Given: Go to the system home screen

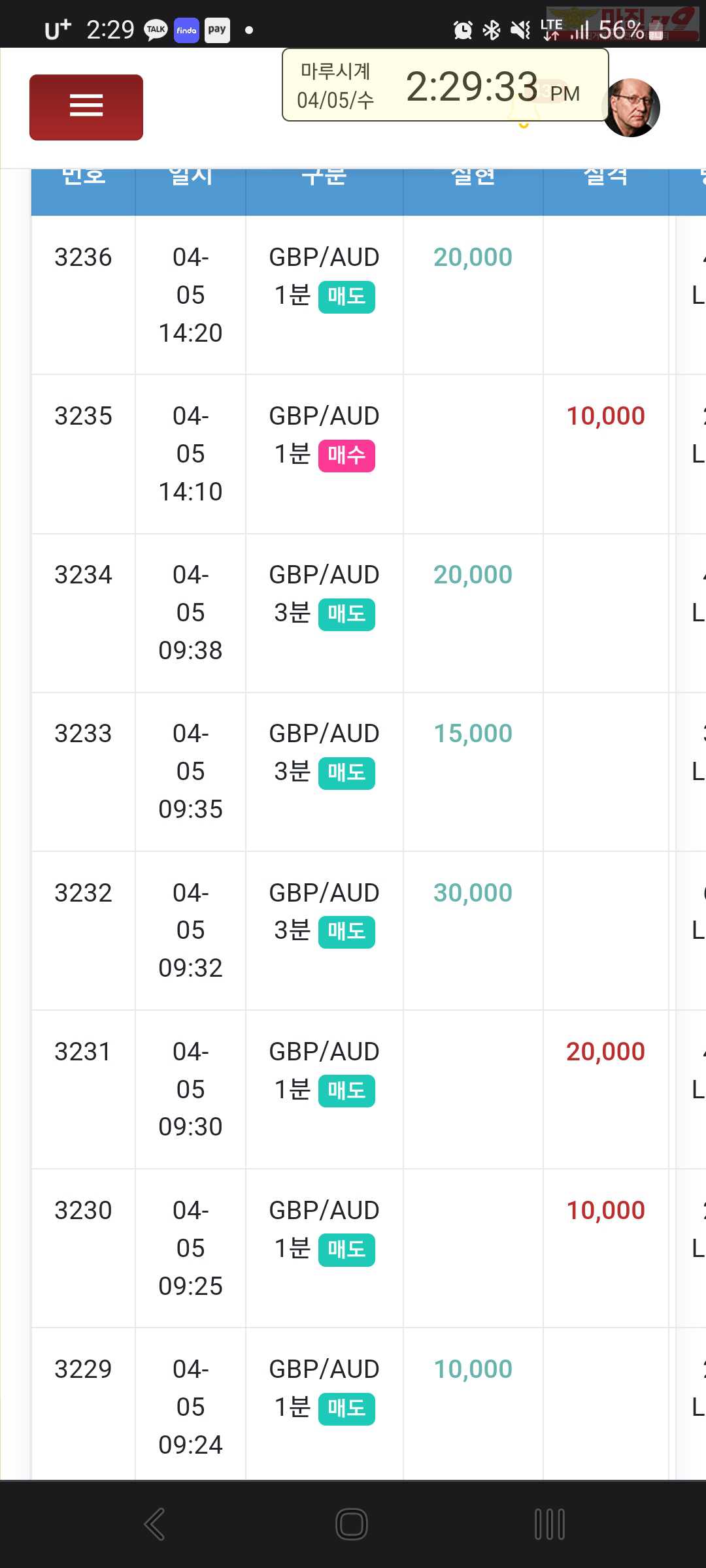Looking at the screenshot, I should pyautogui.click(x=352, y=1524).
